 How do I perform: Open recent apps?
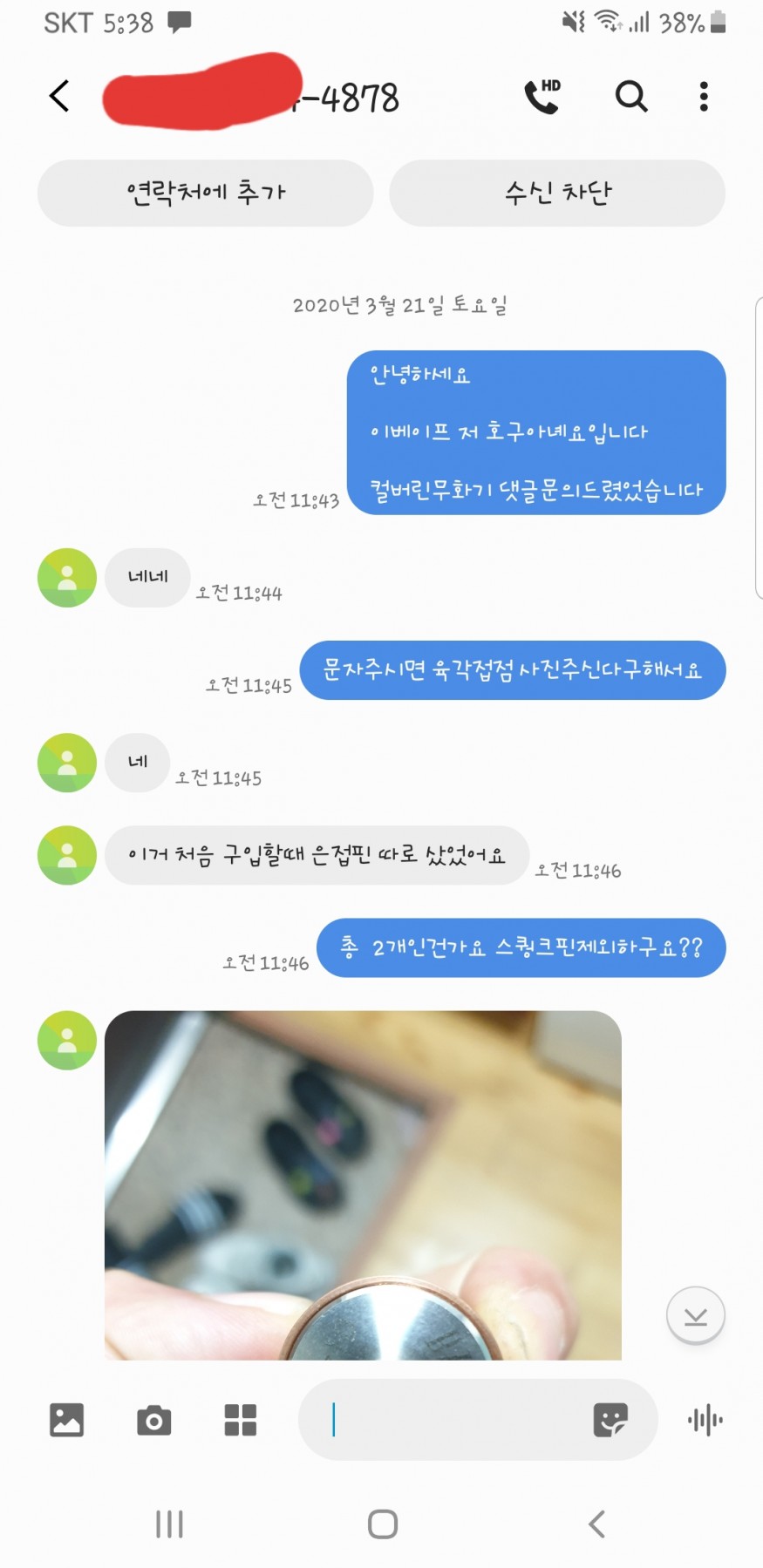169,1524
